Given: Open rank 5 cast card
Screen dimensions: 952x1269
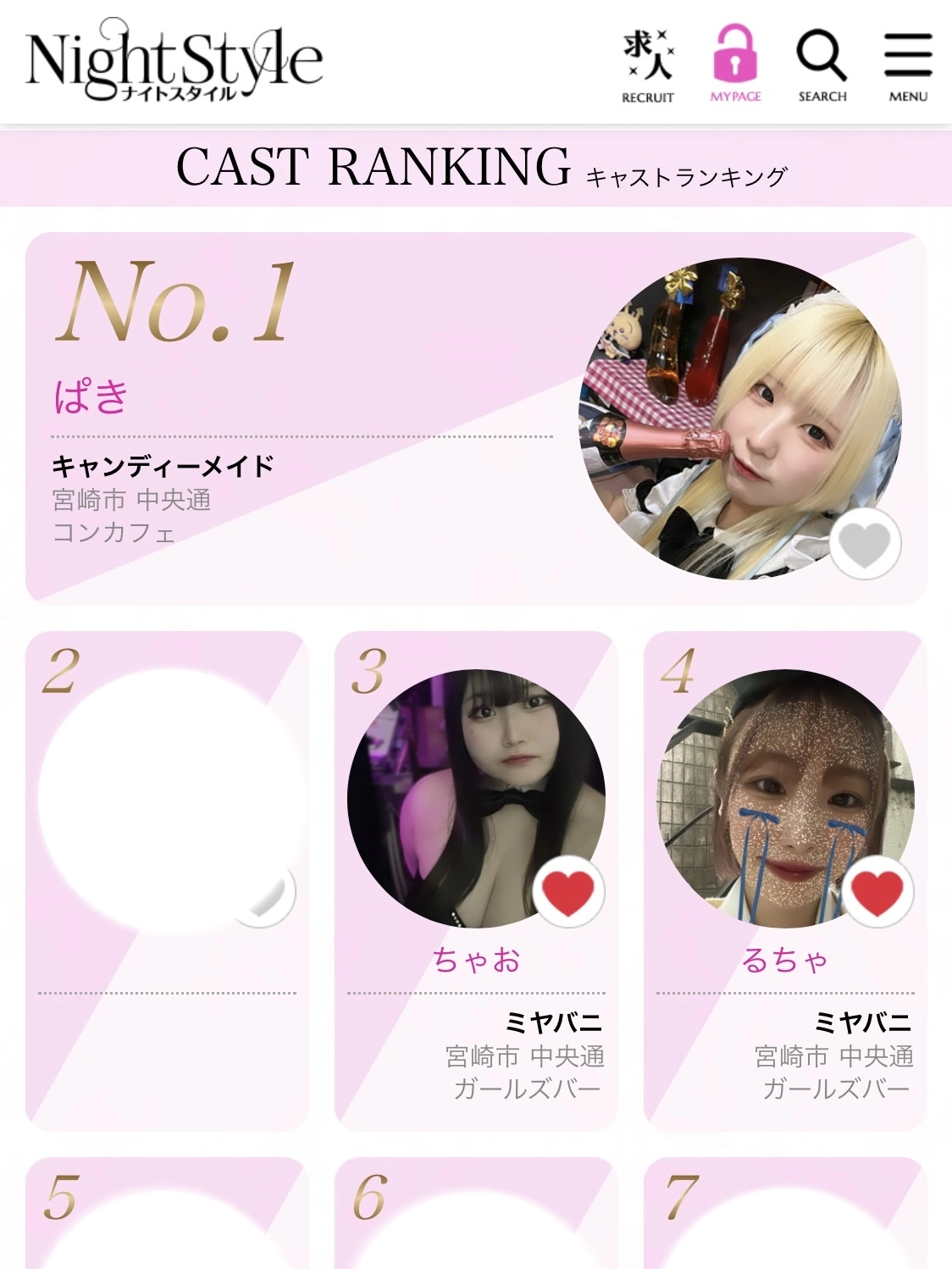Looking at the screenshot, I should point(167,1220).
